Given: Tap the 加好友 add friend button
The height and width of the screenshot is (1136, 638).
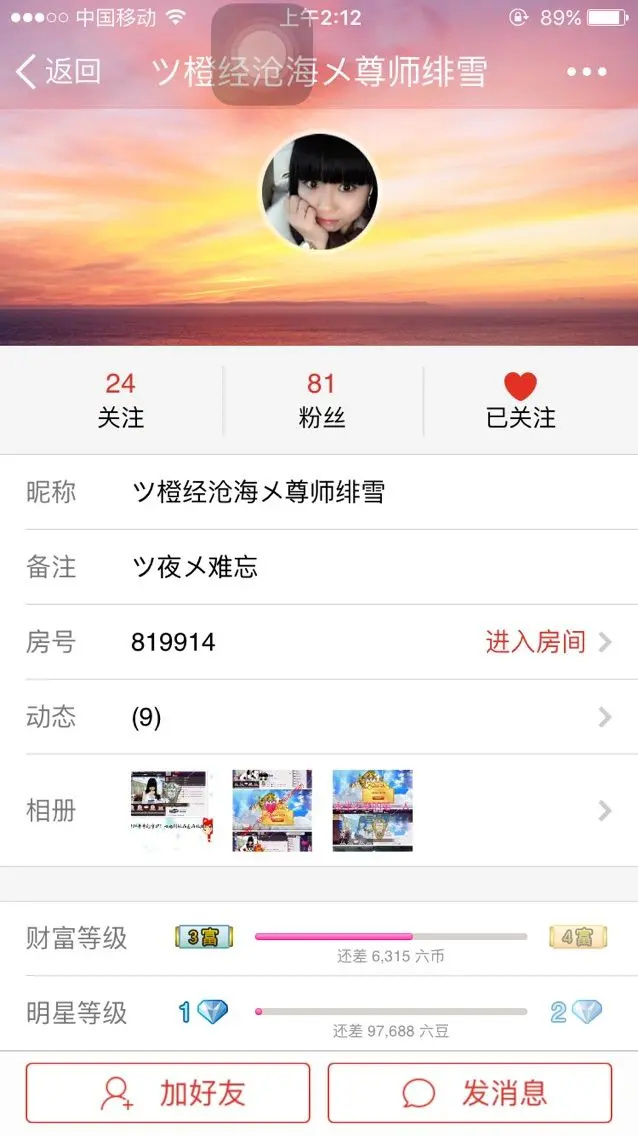Looking at the screenshot, I should pos(168,1093).
